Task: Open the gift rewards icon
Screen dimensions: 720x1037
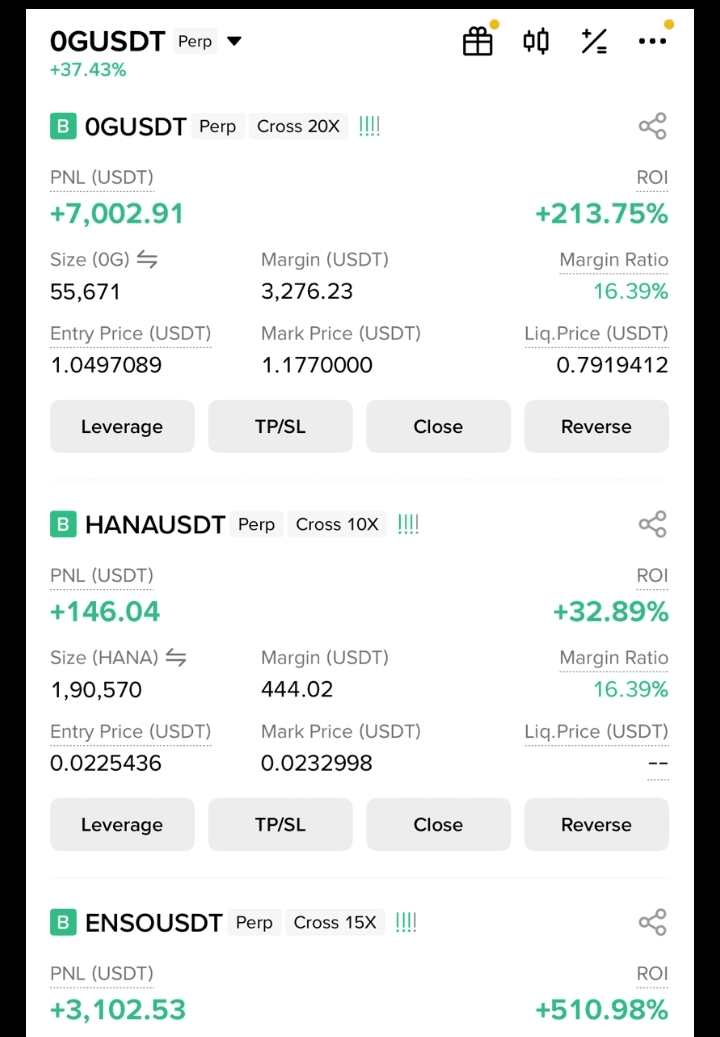Action: 478,41
